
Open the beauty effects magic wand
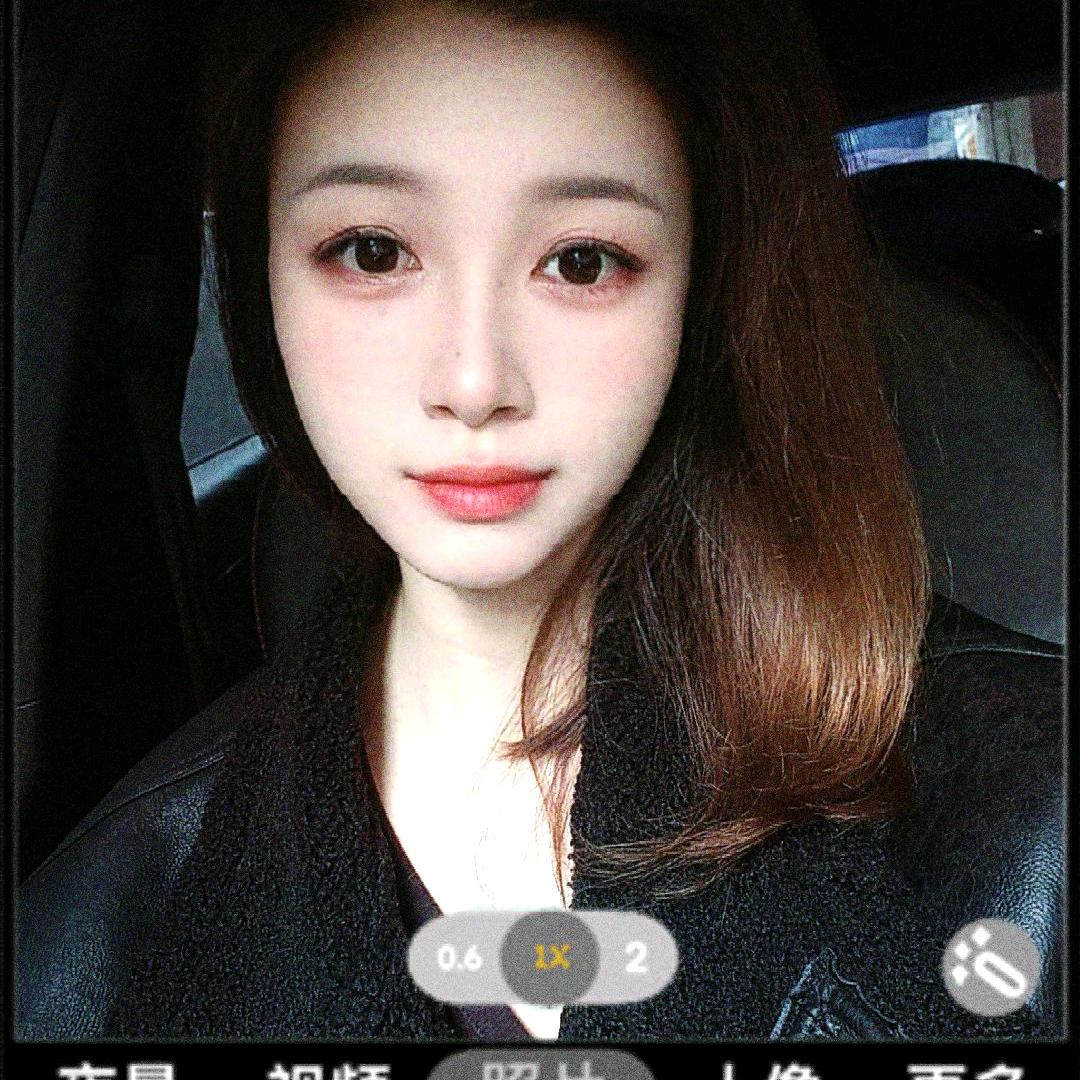coord(991,966)
